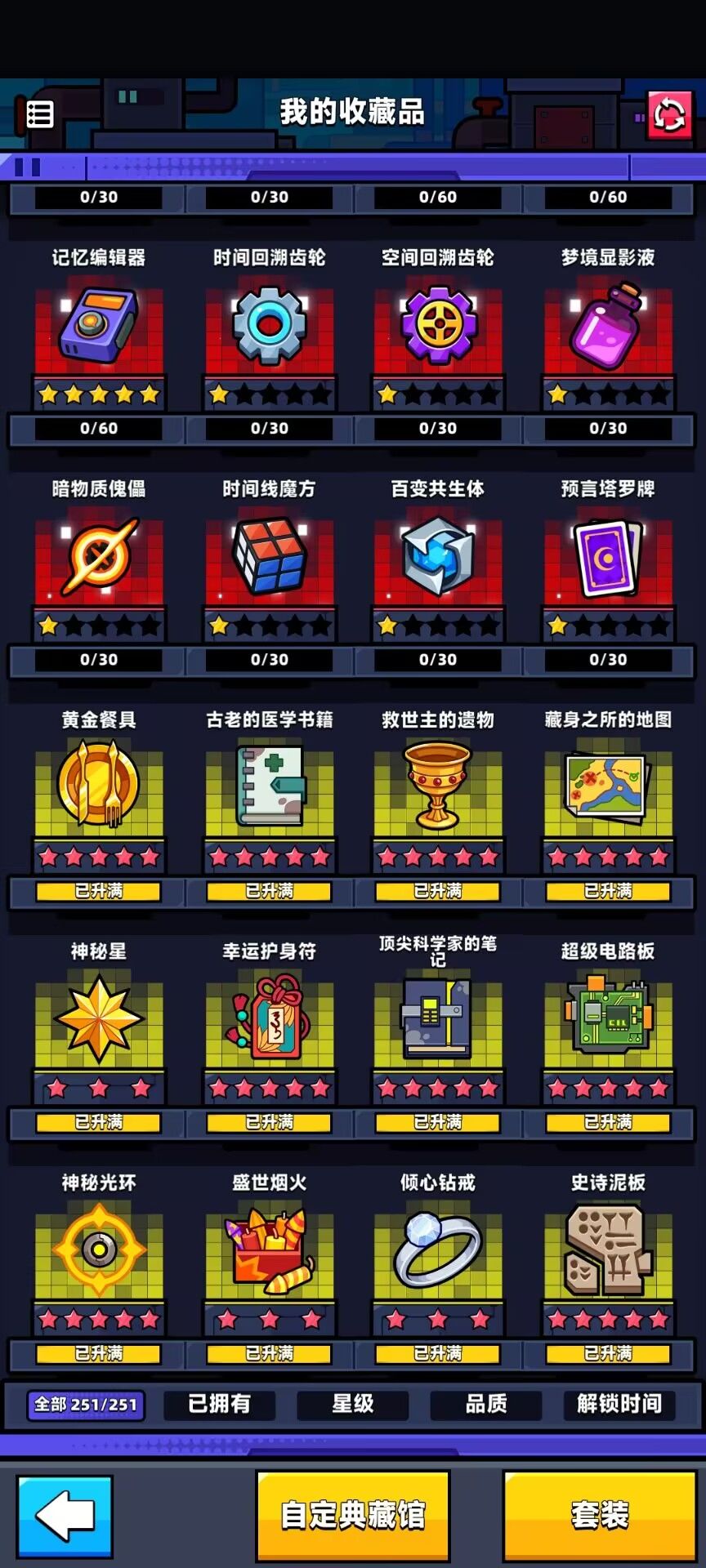Select the 解锁时间 sorting option
Screen dimensions: 706x1568
(x=620, y=1405)
